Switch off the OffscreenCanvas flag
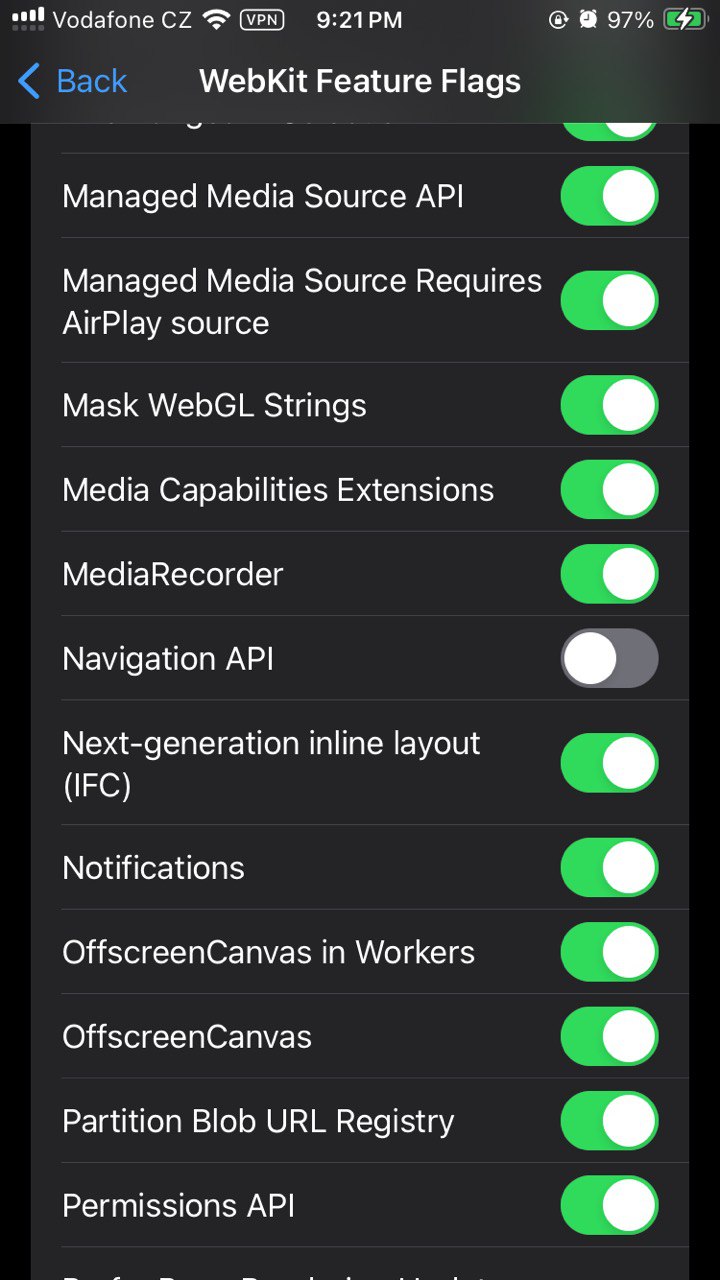 coord(608,1036)
